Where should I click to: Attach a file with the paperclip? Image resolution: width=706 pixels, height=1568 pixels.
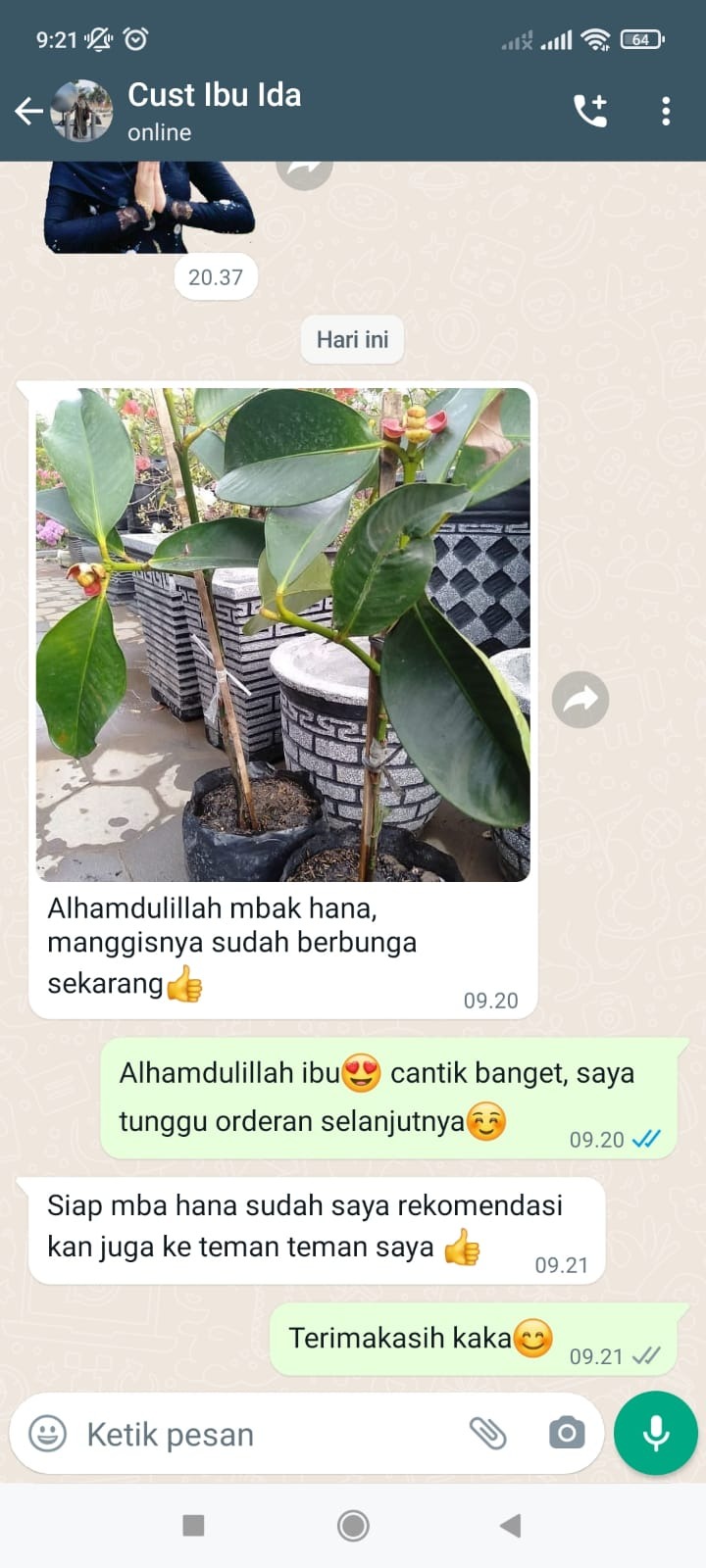coord(487,1434)
